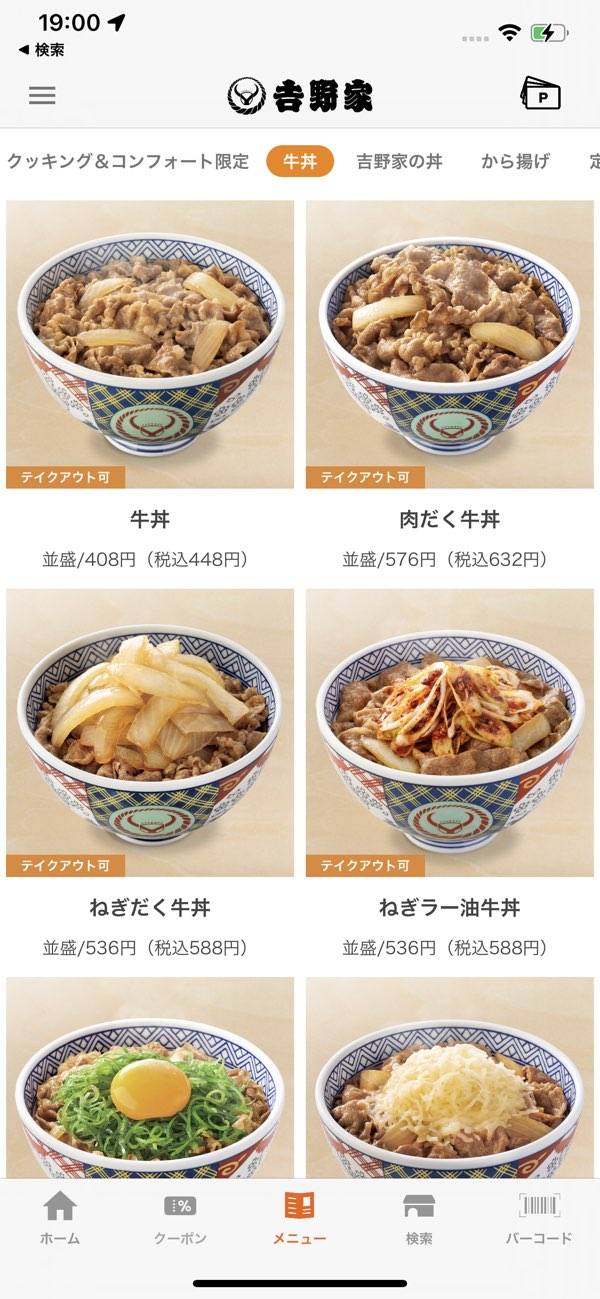Open the バーコード tab
Viewport: 600px width, 1299px height.
coord(539,1218)
